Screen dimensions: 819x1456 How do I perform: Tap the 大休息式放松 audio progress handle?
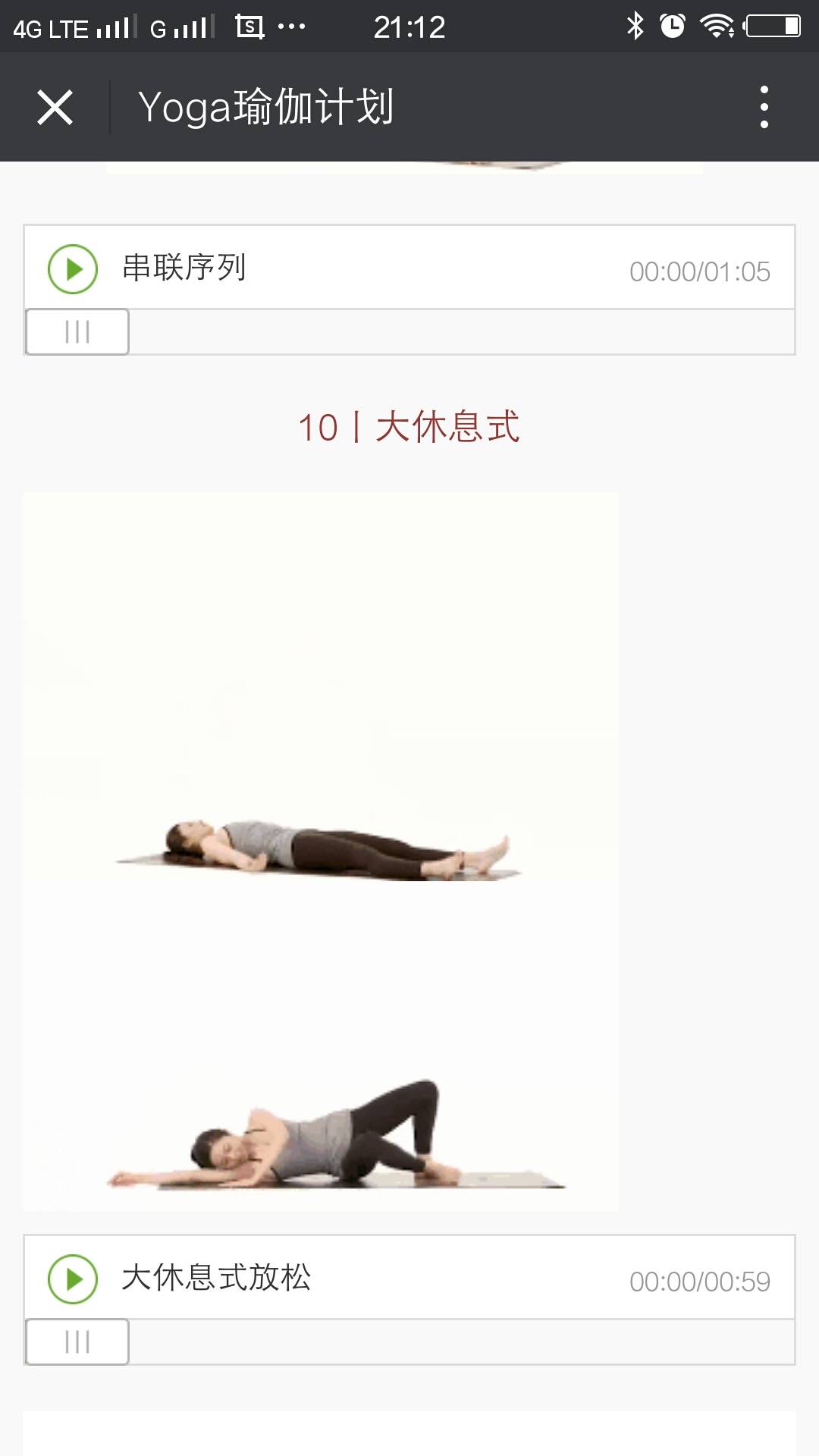(77, 1341)
